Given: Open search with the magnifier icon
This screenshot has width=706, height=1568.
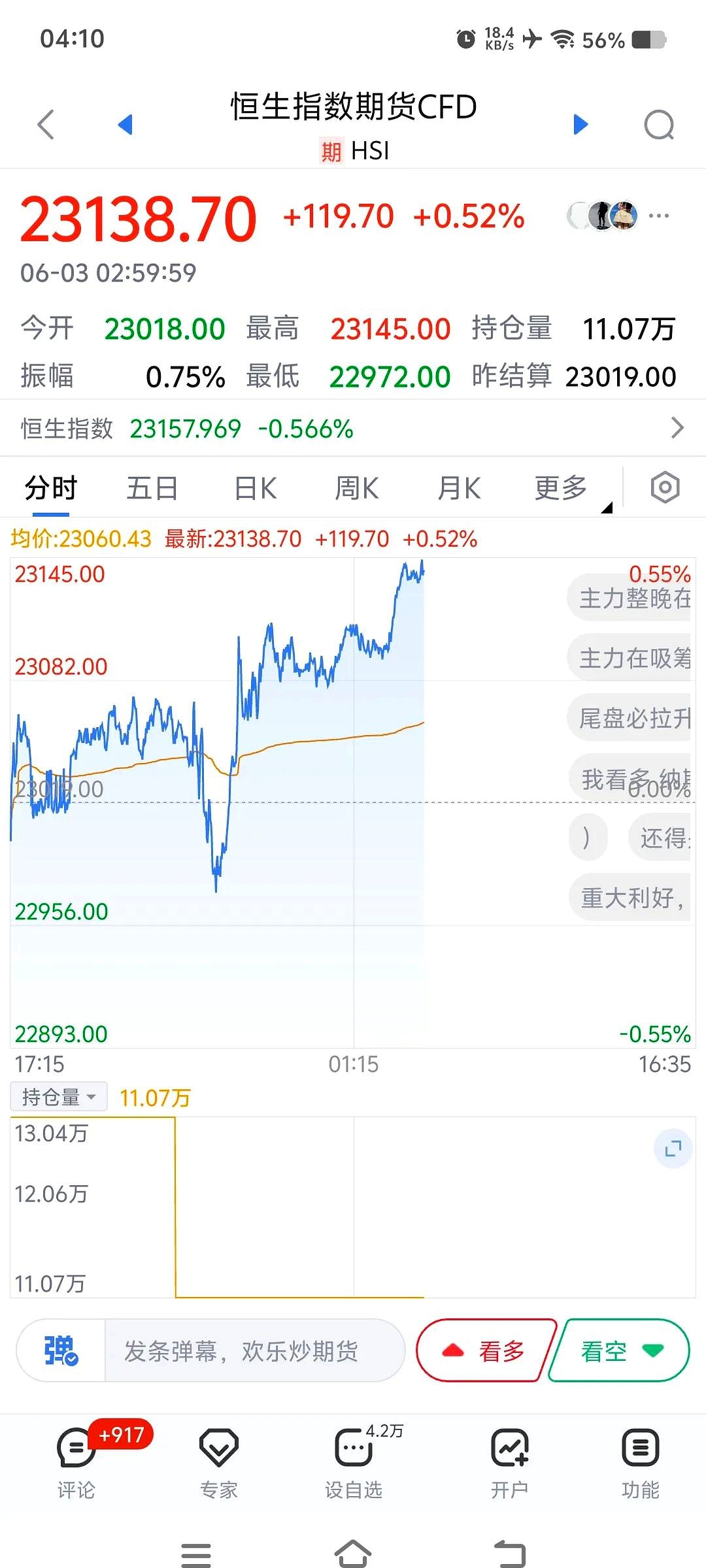Looking at the screenshot, I should [x=658, y=124].
